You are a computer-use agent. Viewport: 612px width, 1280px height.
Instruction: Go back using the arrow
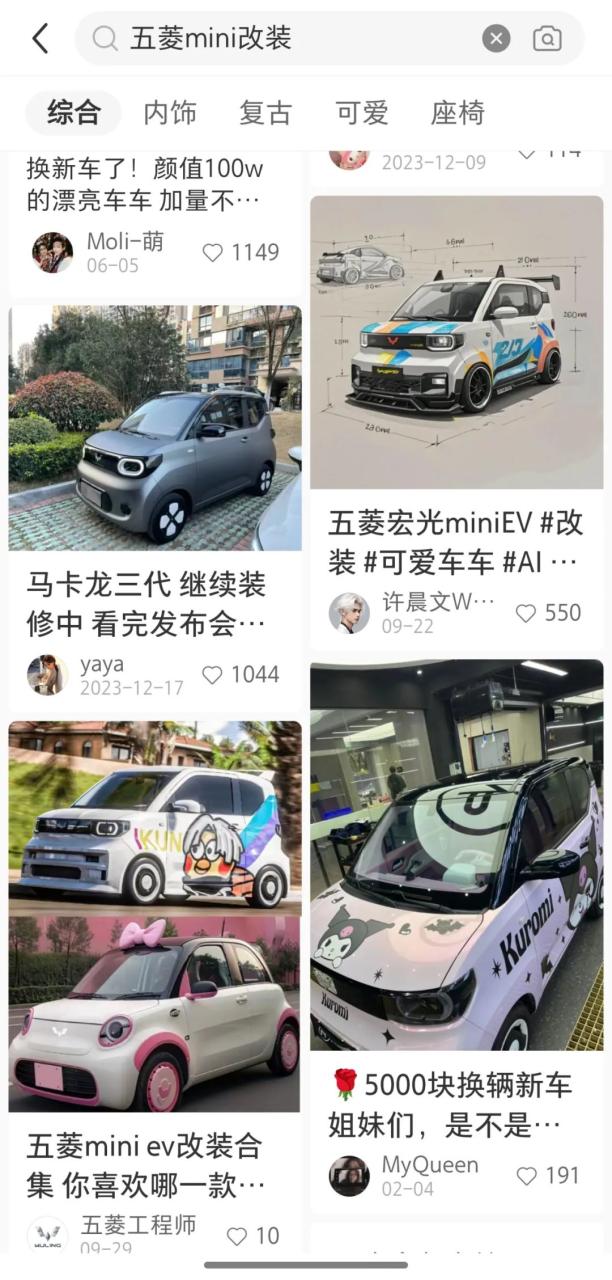point(40,39)
